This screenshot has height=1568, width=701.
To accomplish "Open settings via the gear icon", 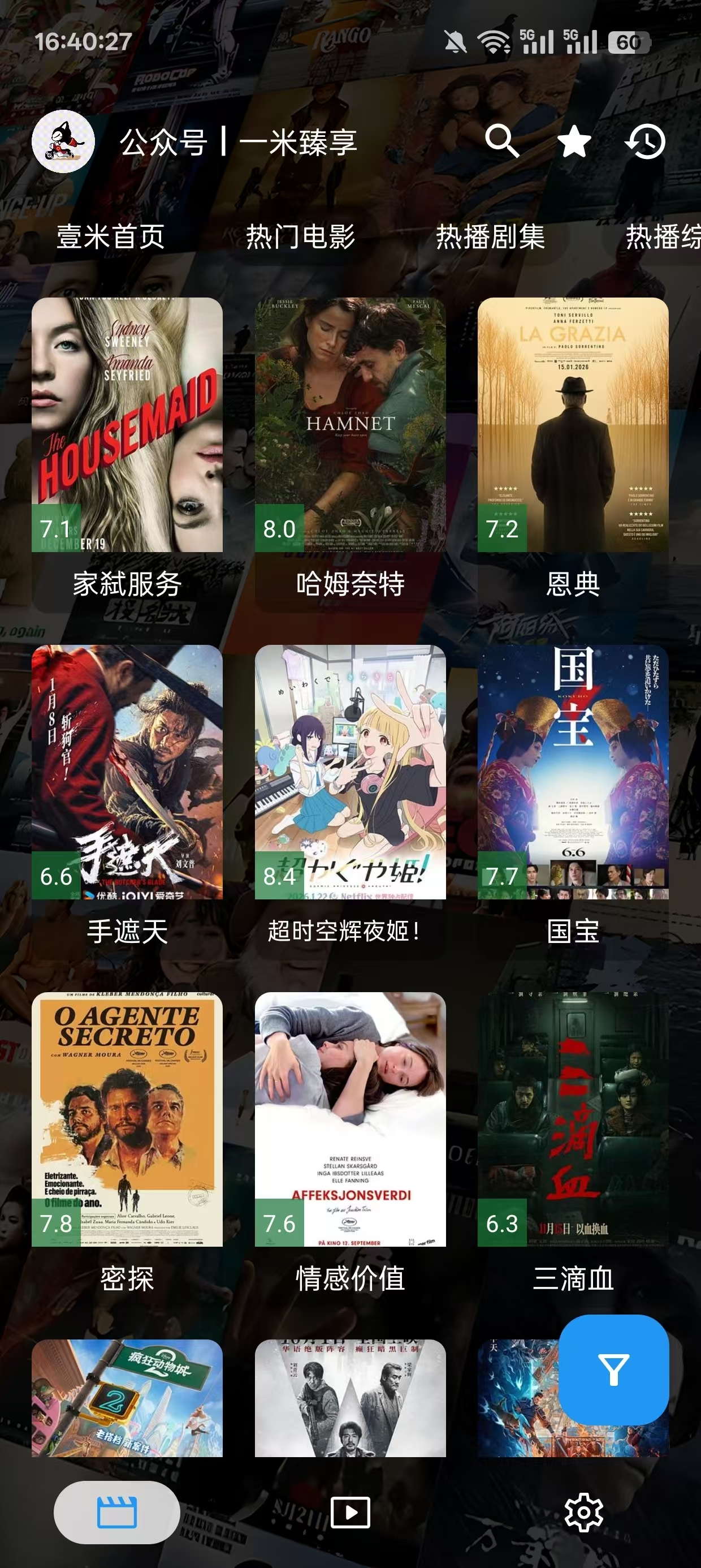I will coord(583,1510).
